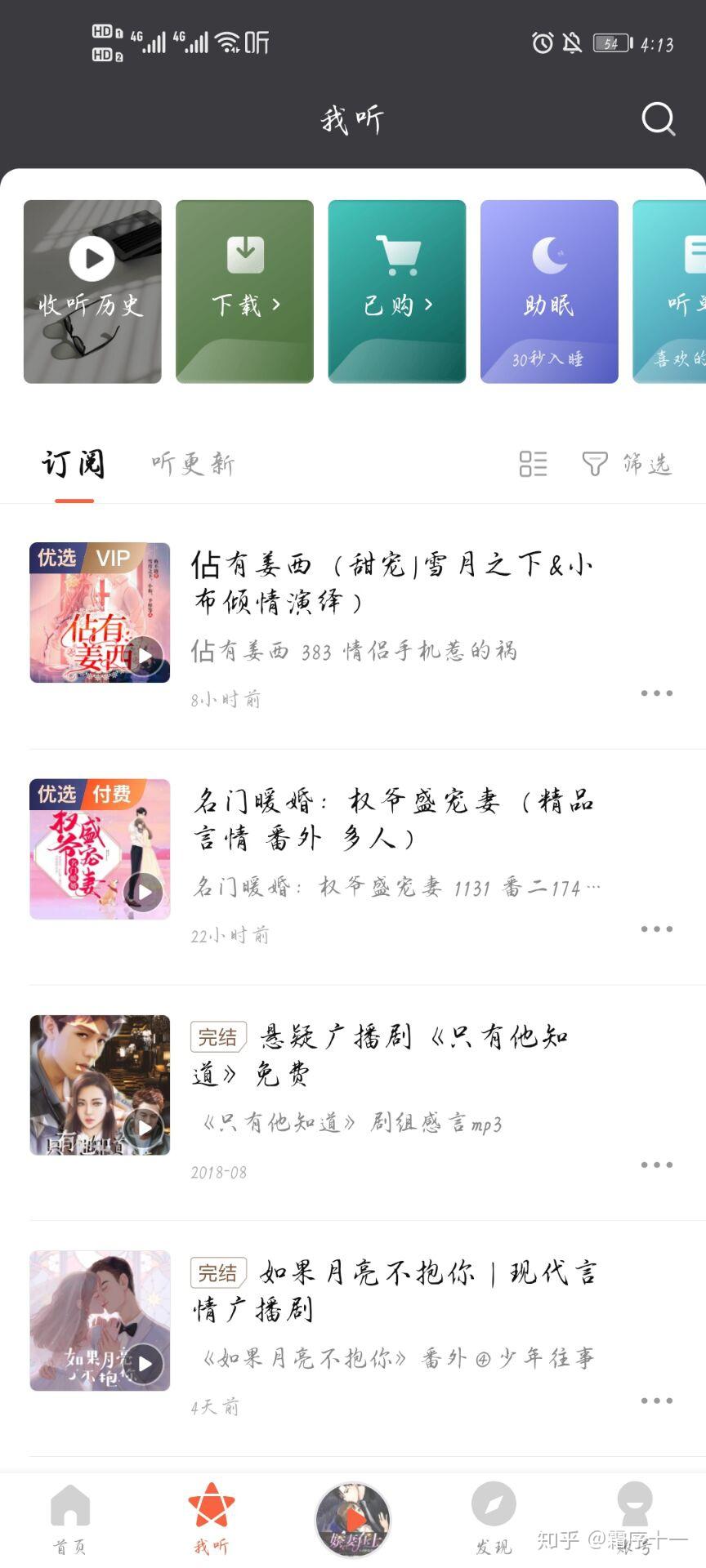Open the search icon at top right

(x=658, y=119)
